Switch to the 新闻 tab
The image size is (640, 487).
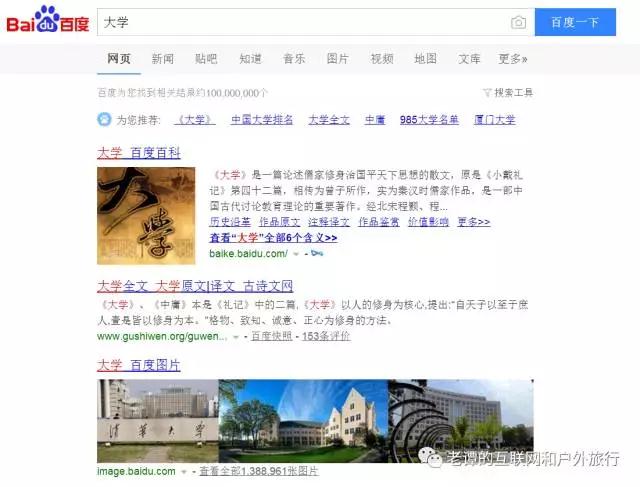click(162, 59)
